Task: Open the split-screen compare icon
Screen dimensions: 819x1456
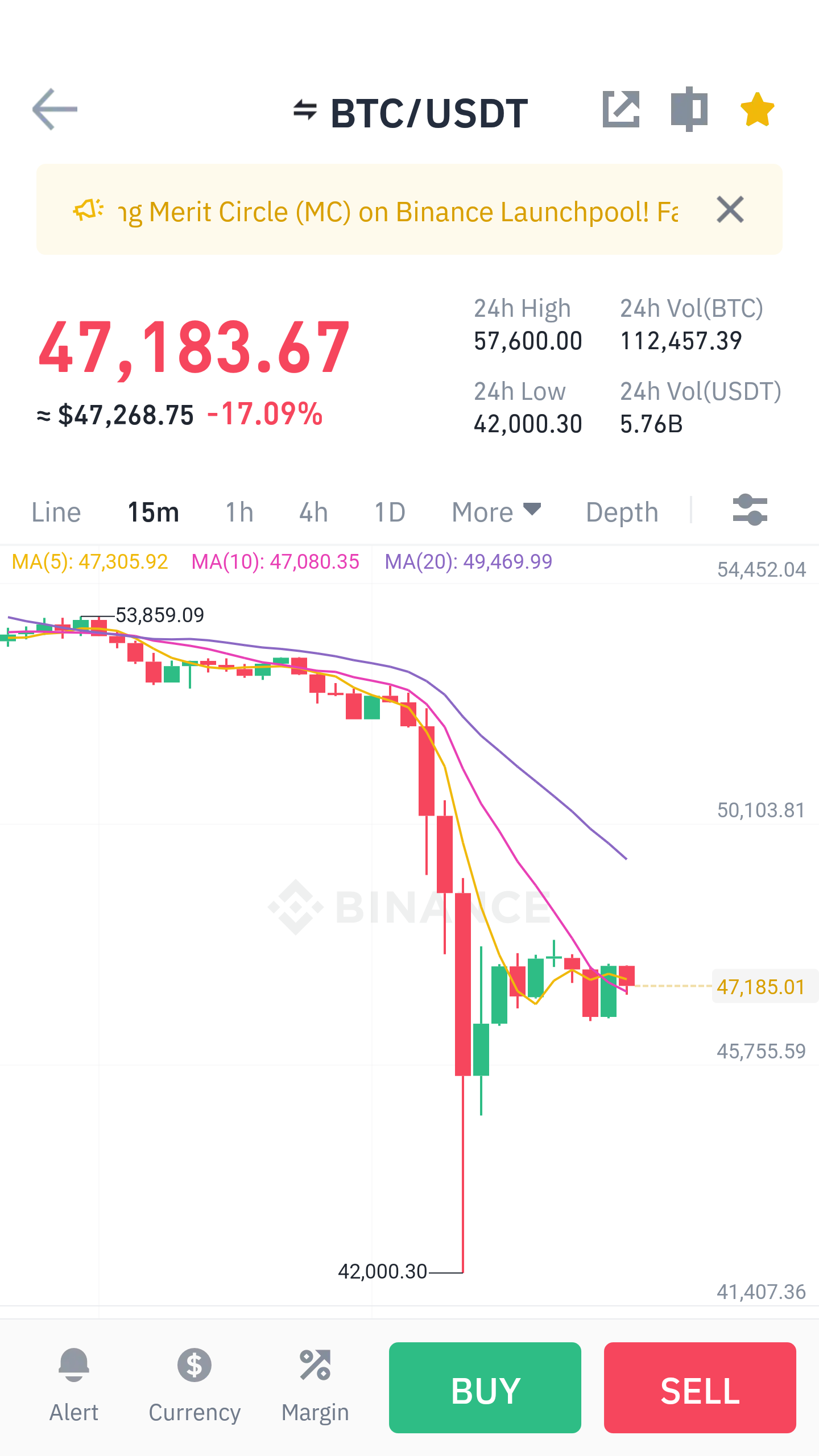Action: pyautogui.click(x=689, y=109)
